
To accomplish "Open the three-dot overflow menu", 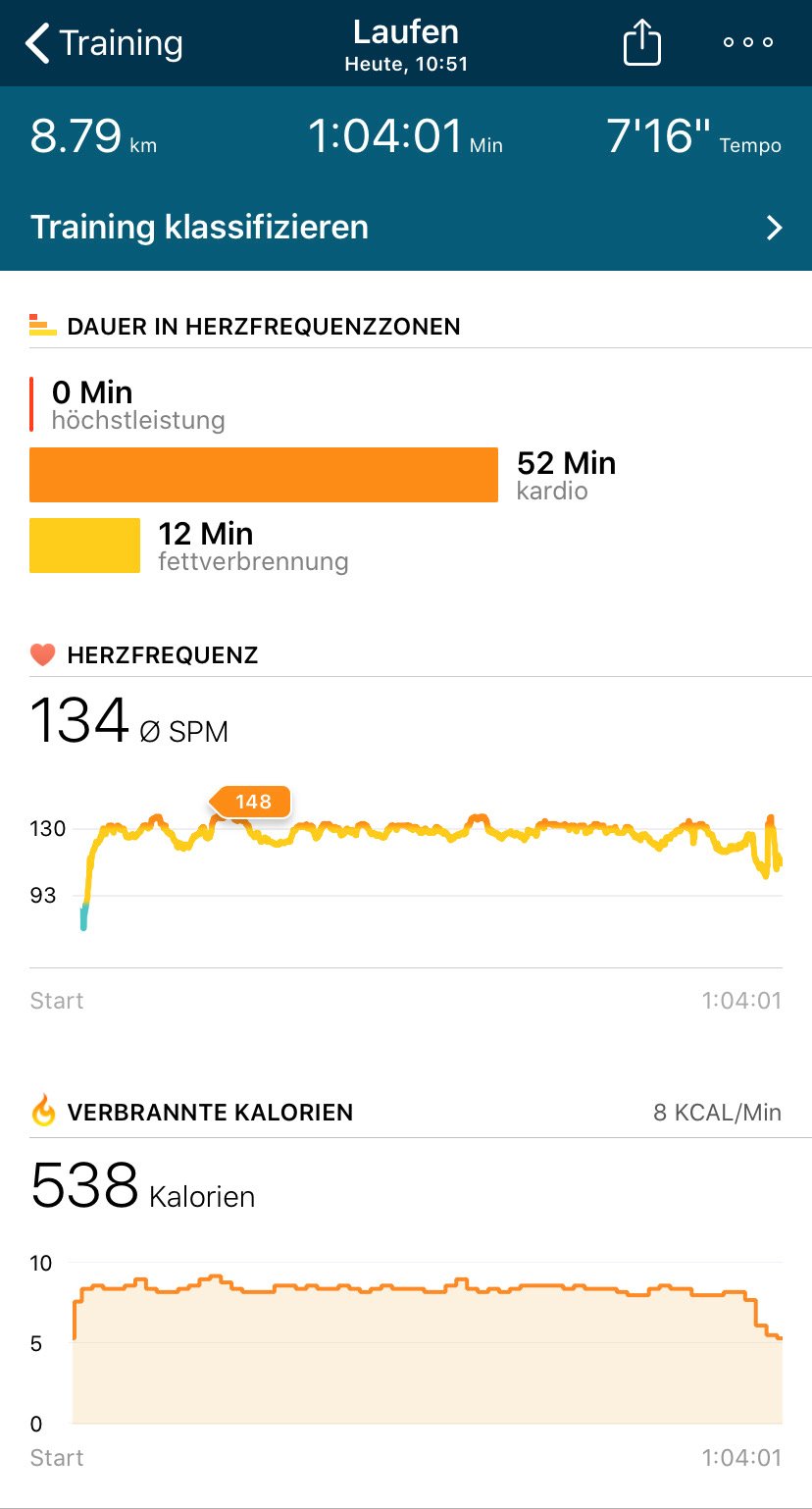I will pyautogui.click(x=748, y=43).
